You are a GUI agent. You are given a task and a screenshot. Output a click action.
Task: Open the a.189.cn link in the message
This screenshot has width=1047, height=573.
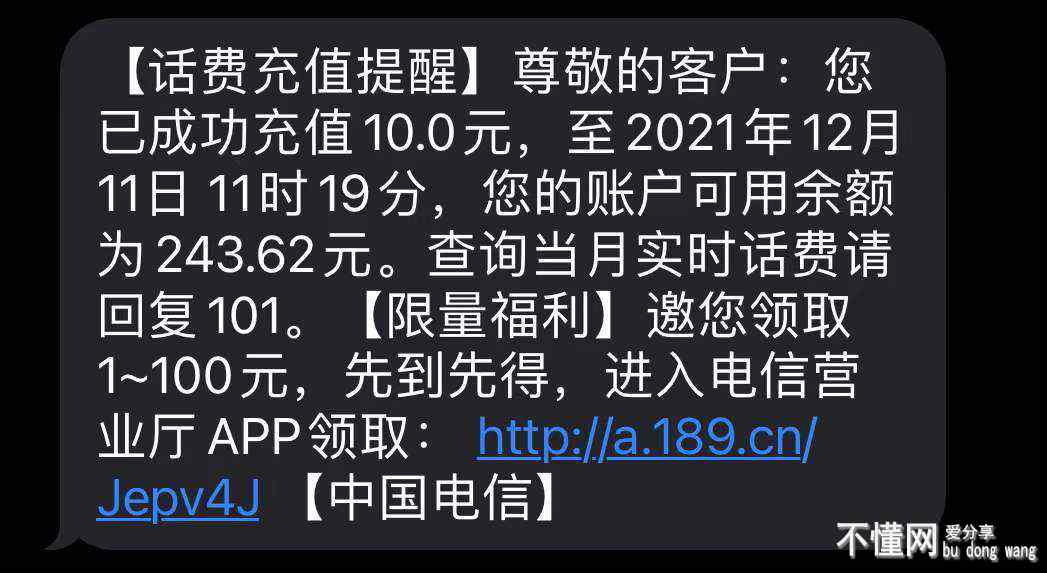pyautogui.click(x=647, y=437)
